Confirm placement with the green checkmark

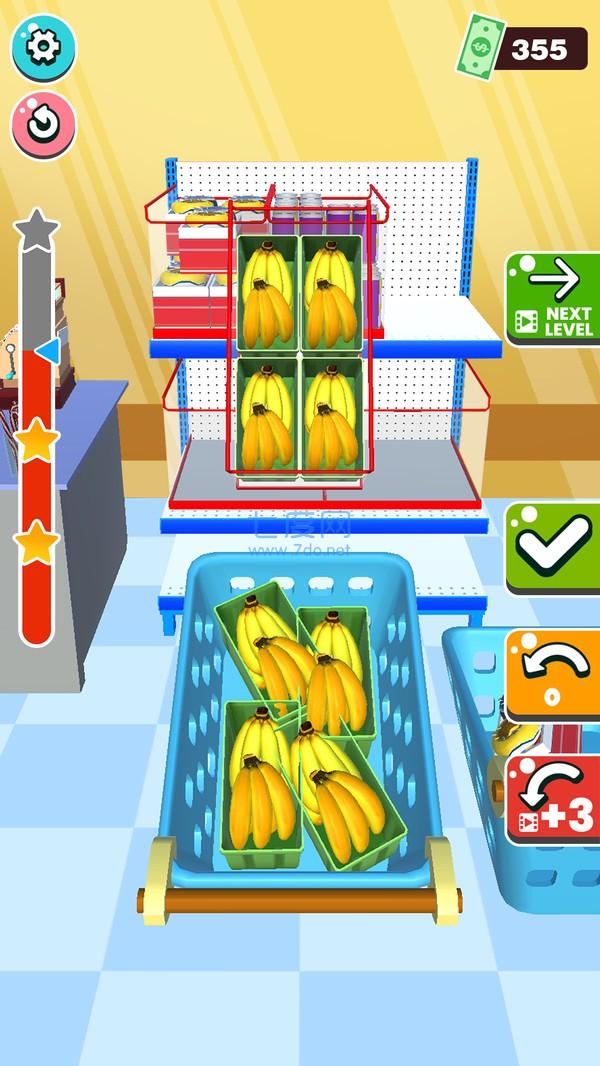click(553, 546)
